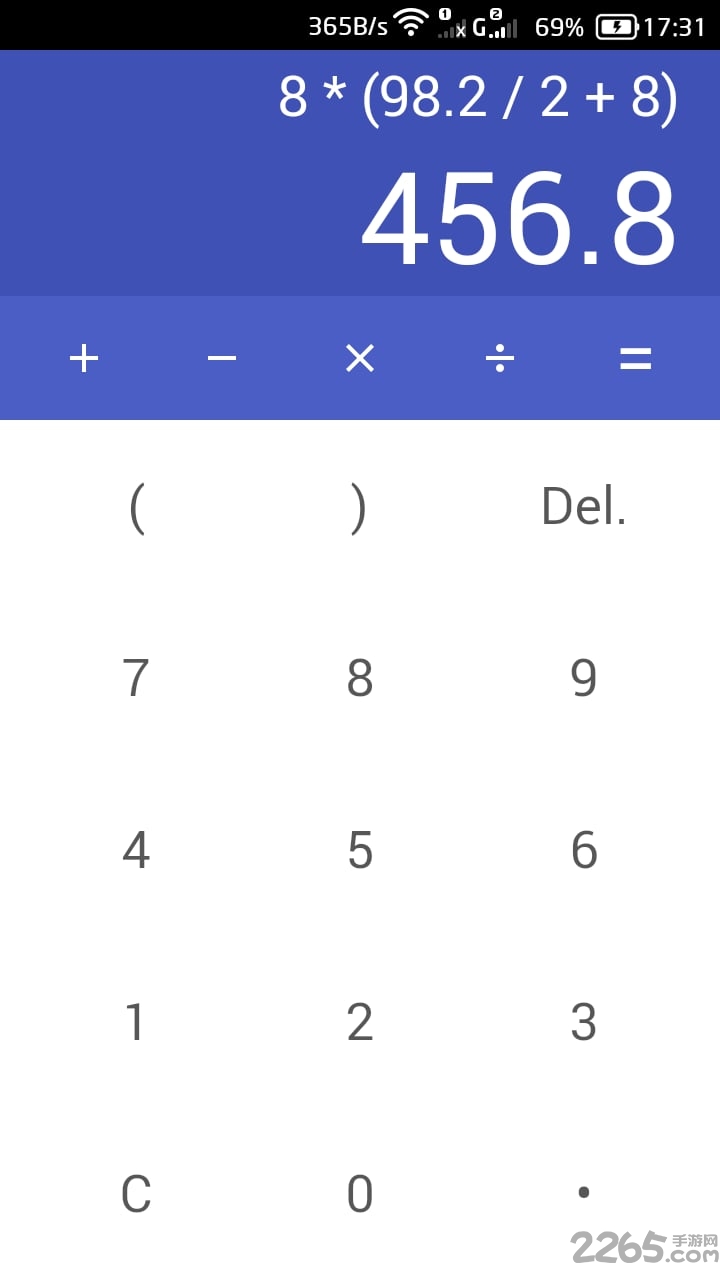Select the multiplication operator
Viewport: 720px width, 1280px height.
(359, 358)
